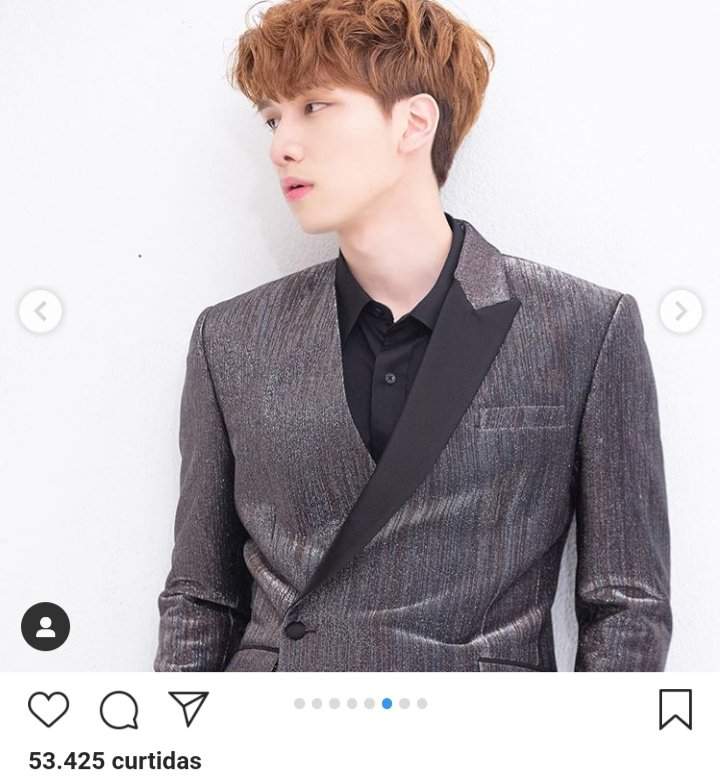Show tagged people via the person icon
The width and height of the screenshot is (720, 782).
click(45, 627)
